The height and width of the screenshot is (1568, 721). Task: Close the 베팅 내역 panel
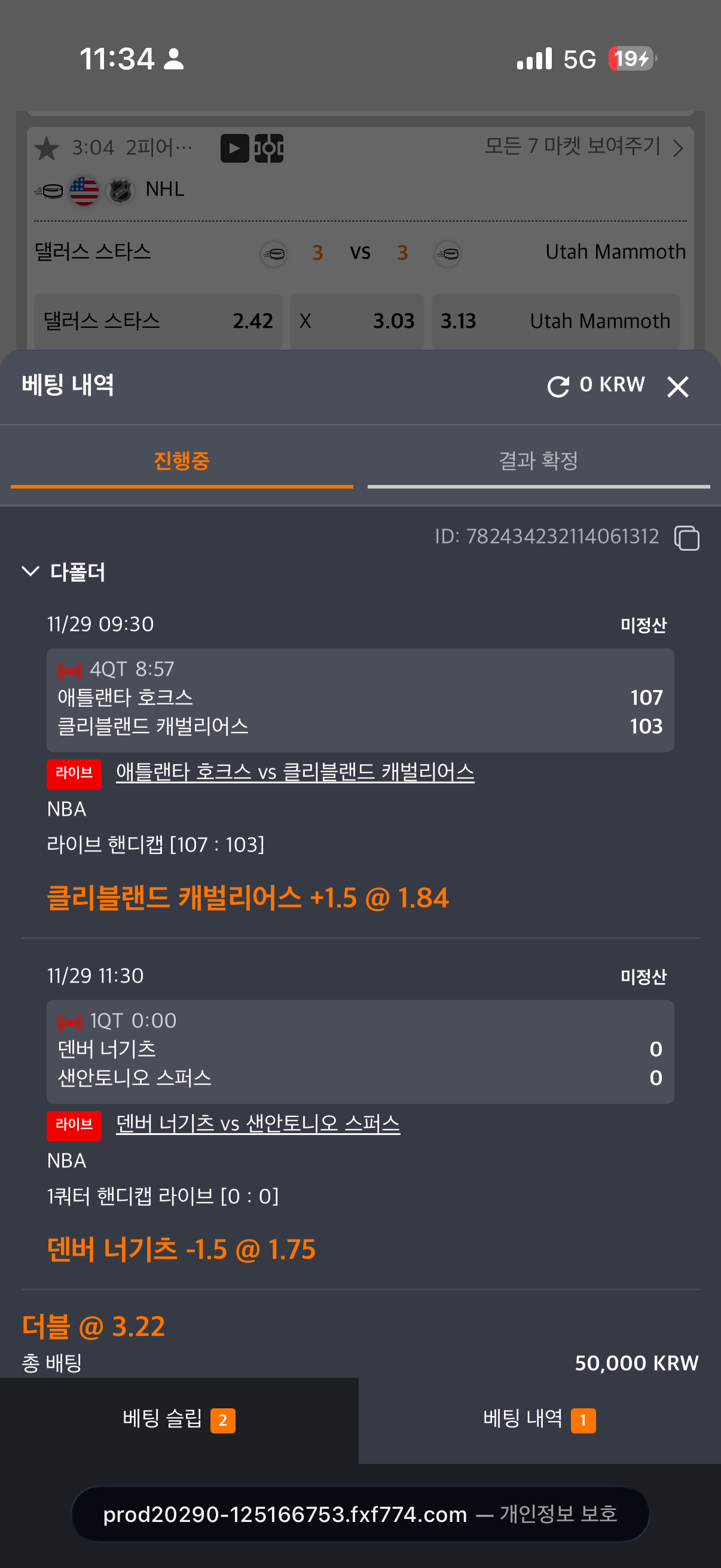coord(677,386)
